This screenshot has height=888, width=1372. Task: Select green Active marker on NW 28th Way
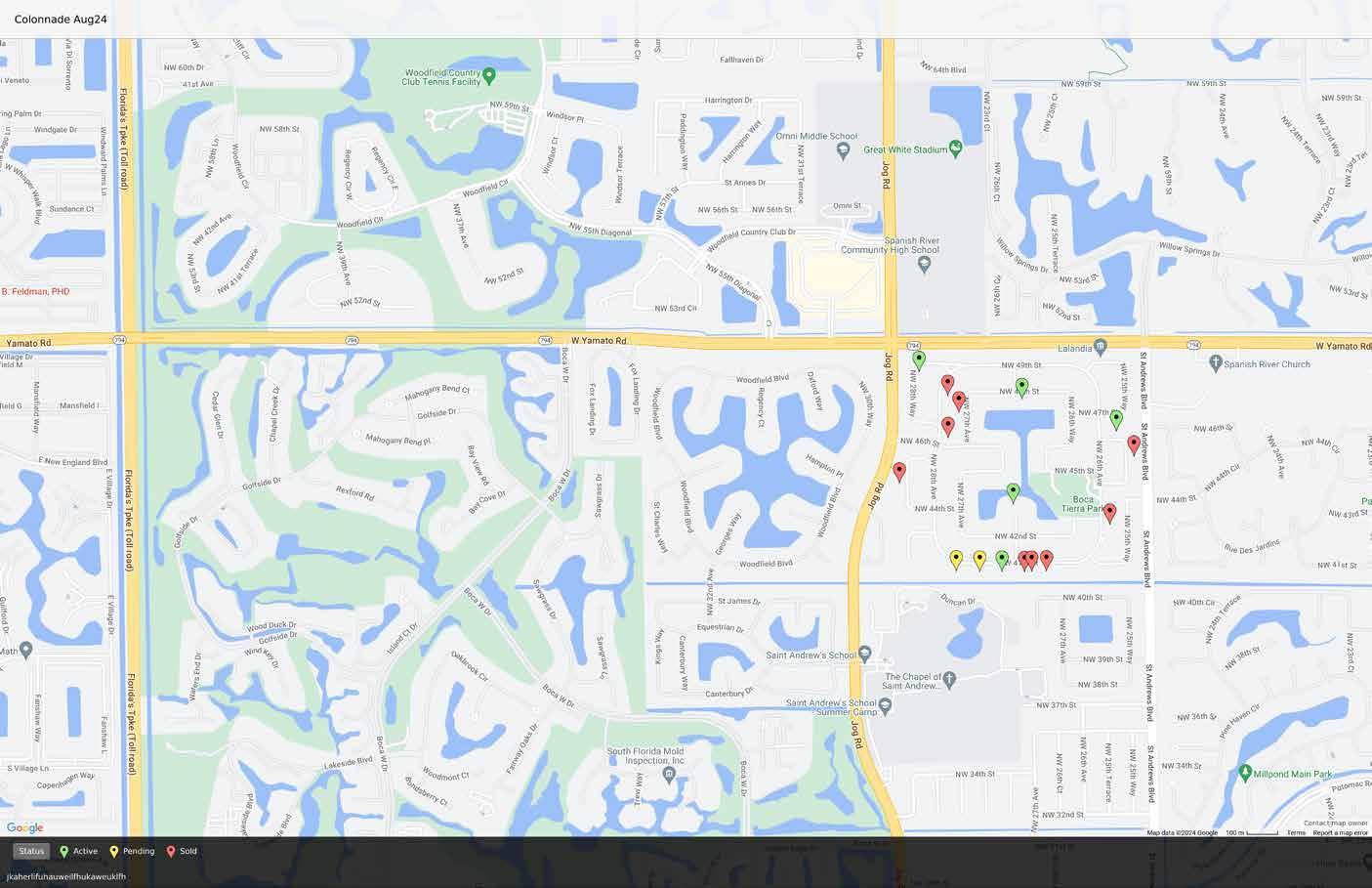[x=919, y=360]
